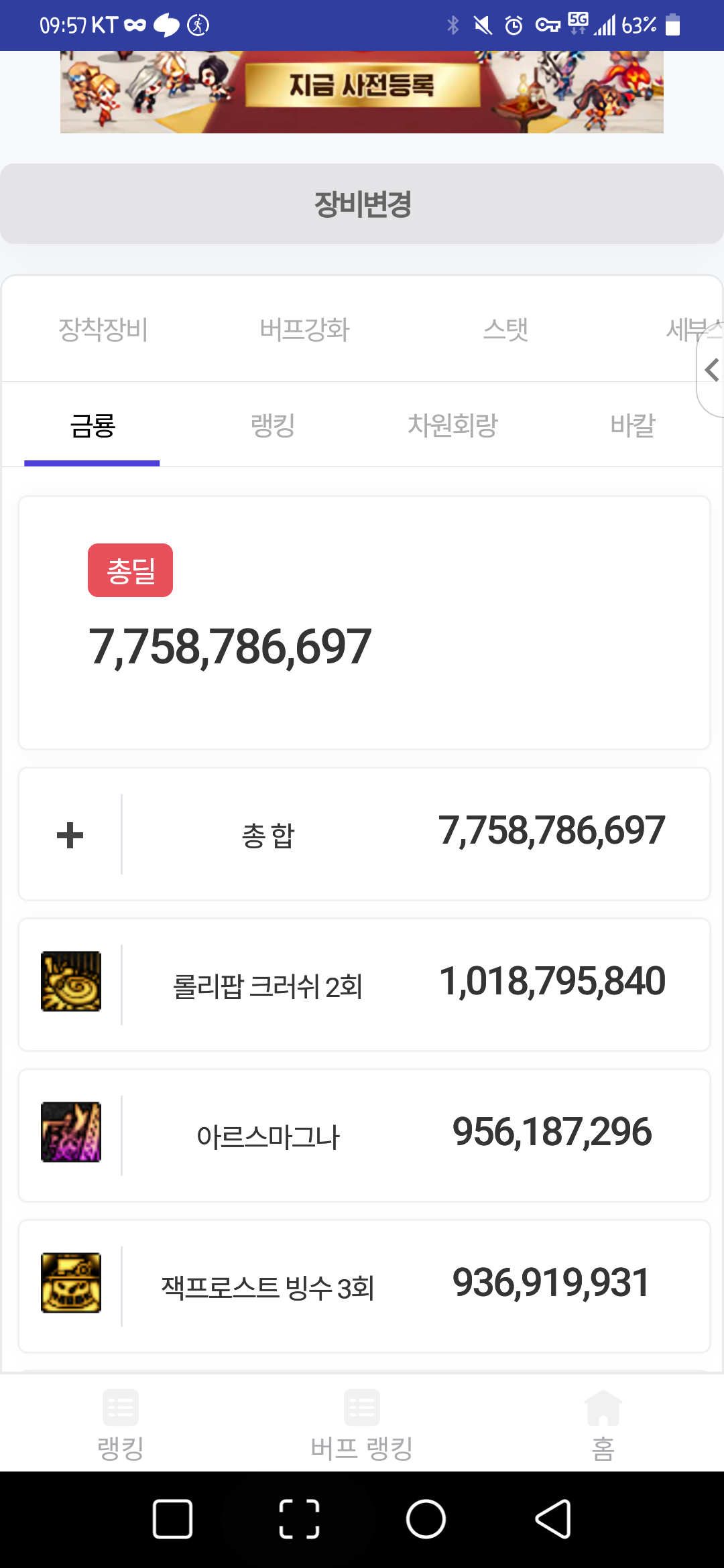Tap the 장비변경 button
The image size is (724, 1568).
[362, 204]
